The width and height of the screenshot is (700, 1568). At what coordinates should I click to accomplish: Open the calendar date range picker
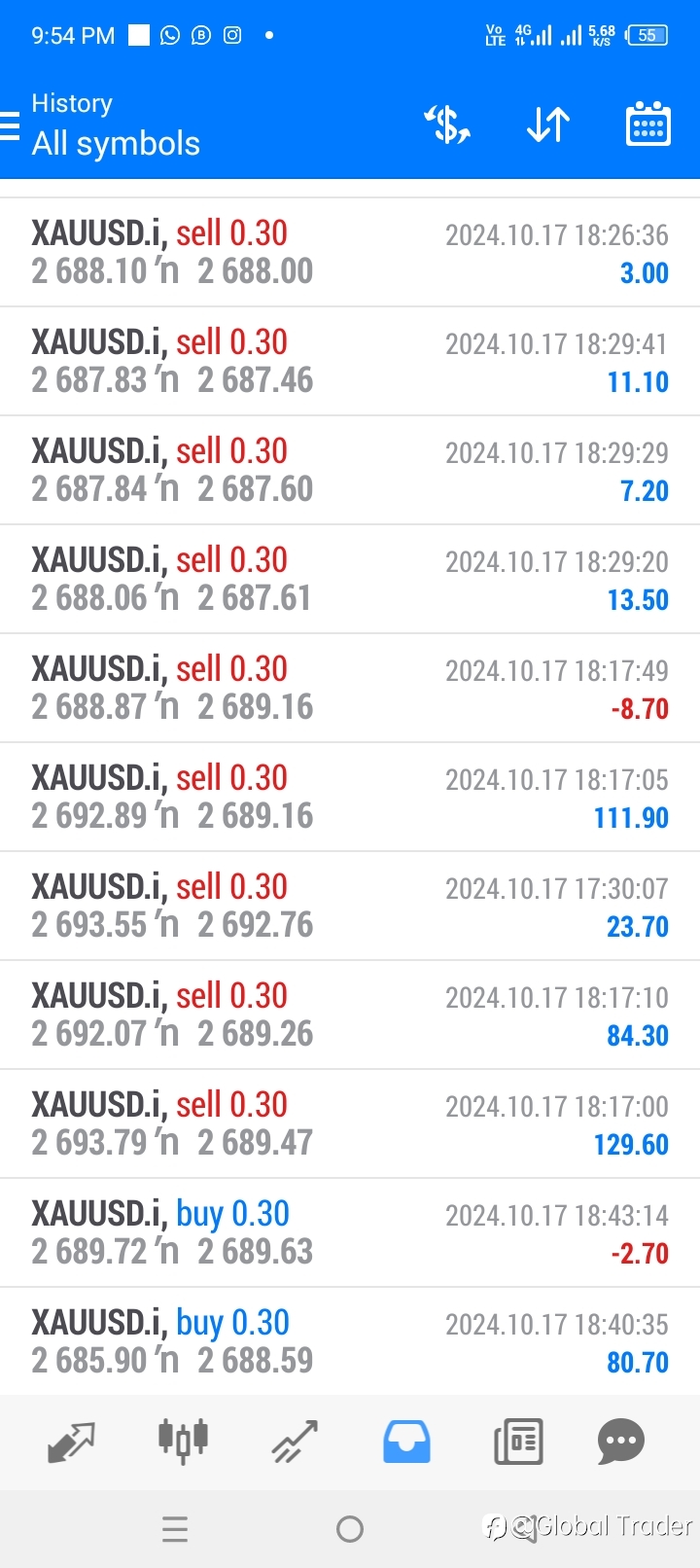click(647, 124)
